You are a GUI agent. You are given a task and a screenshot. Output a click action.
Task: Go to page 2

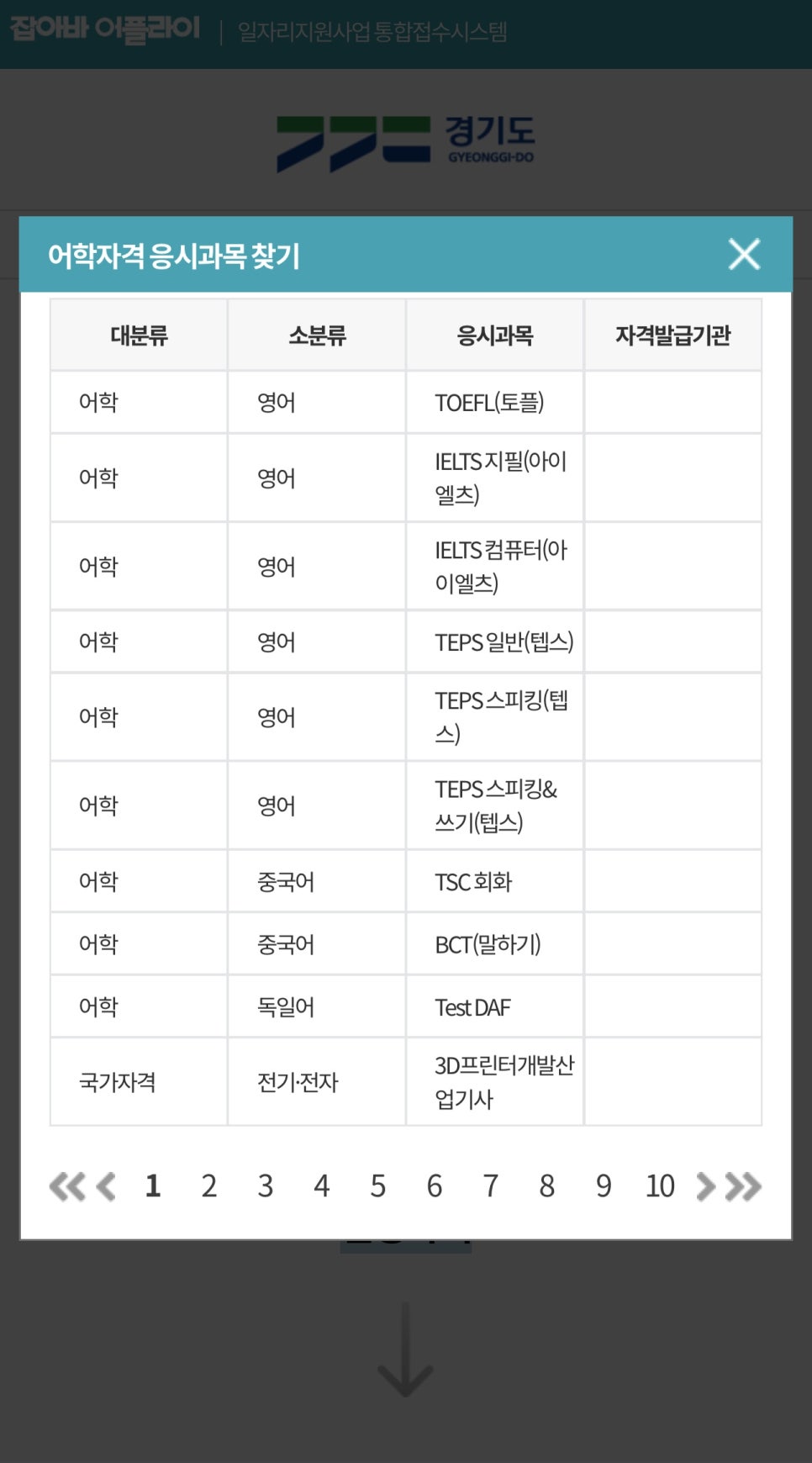209,1186
